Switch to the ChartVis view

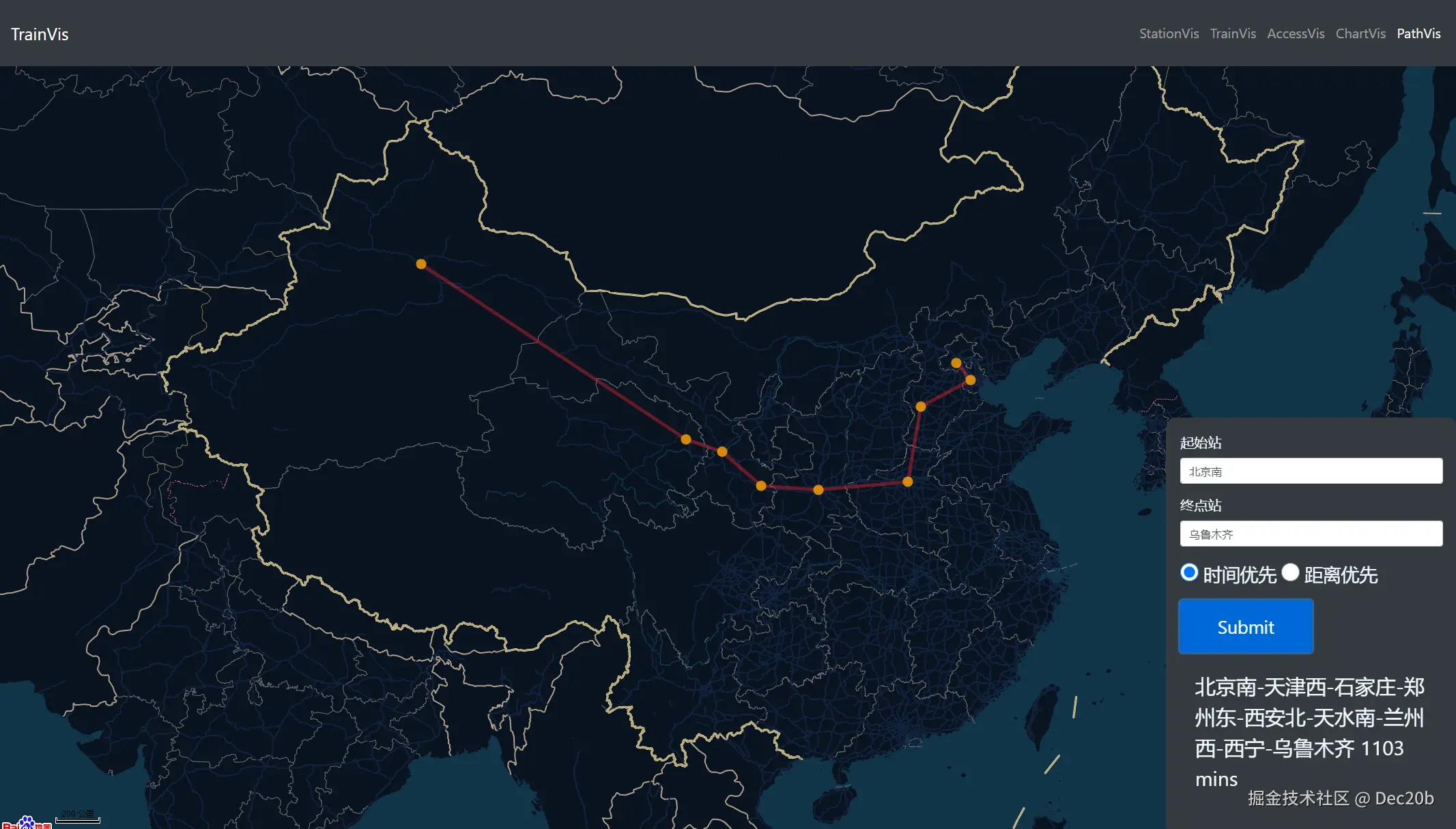(x=1360, y=33)
